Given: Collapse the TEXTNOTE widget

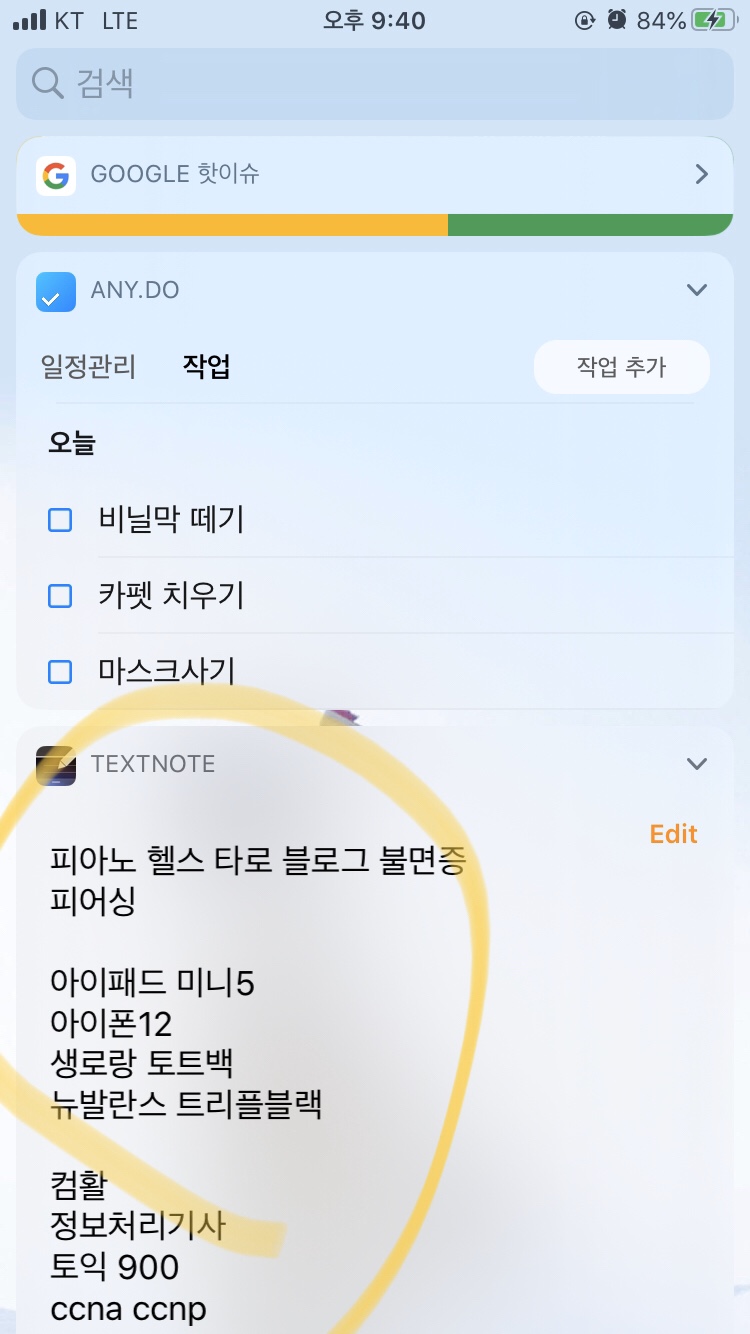Looking at the screenshot, I should (x=697, y=763).
